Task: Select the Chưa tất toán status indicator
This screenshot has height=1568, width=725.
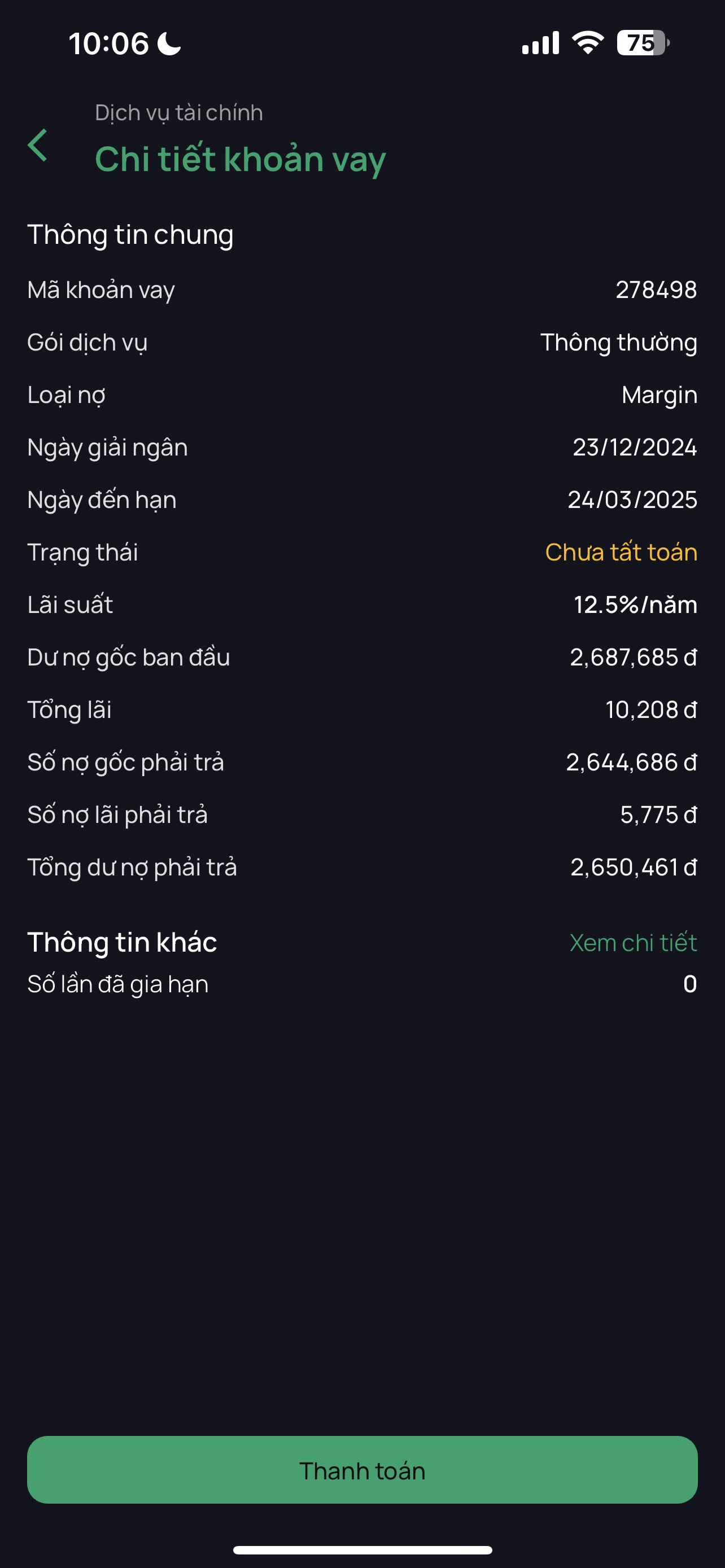Action: pyautogui.click(x=621, y=553)
